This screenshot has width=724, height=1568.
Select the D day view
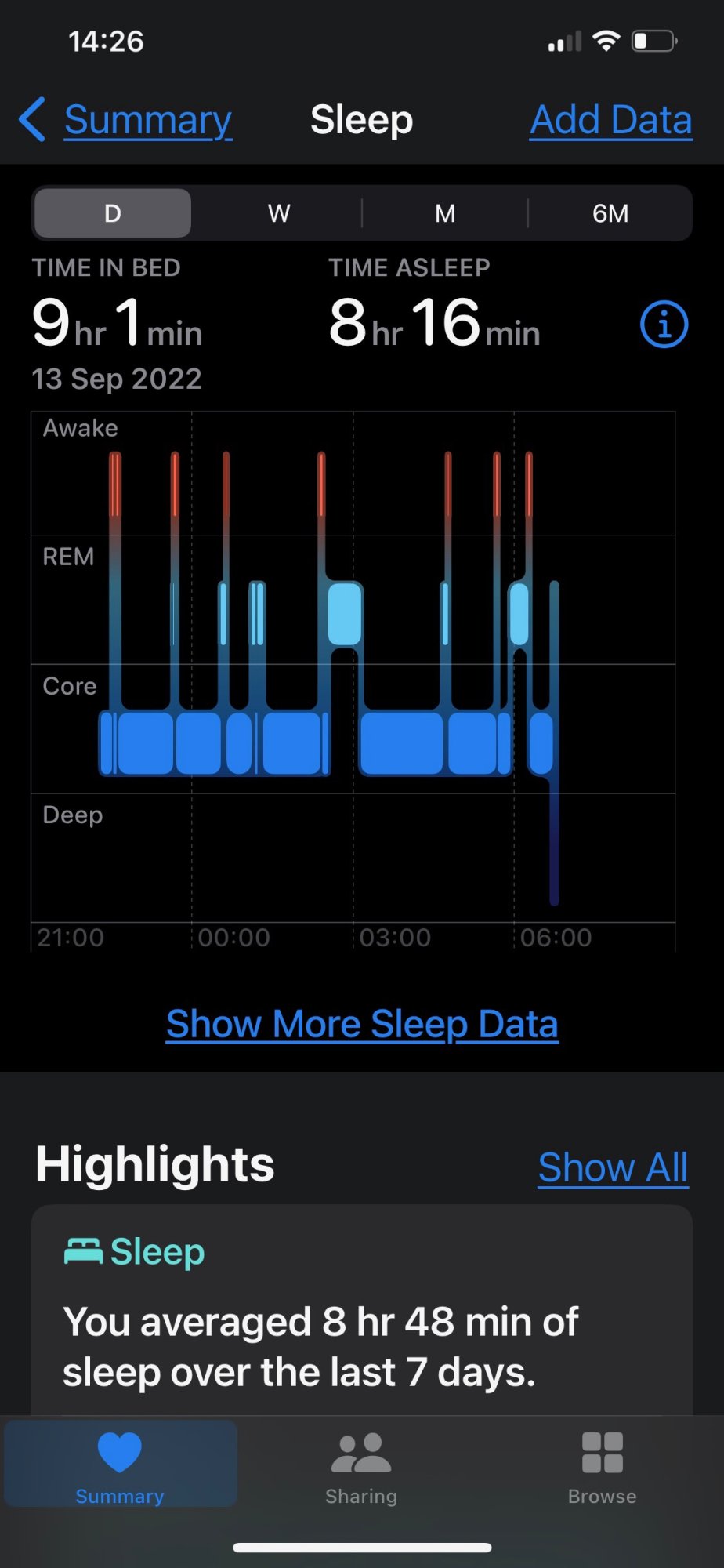(x=113, y=213)
